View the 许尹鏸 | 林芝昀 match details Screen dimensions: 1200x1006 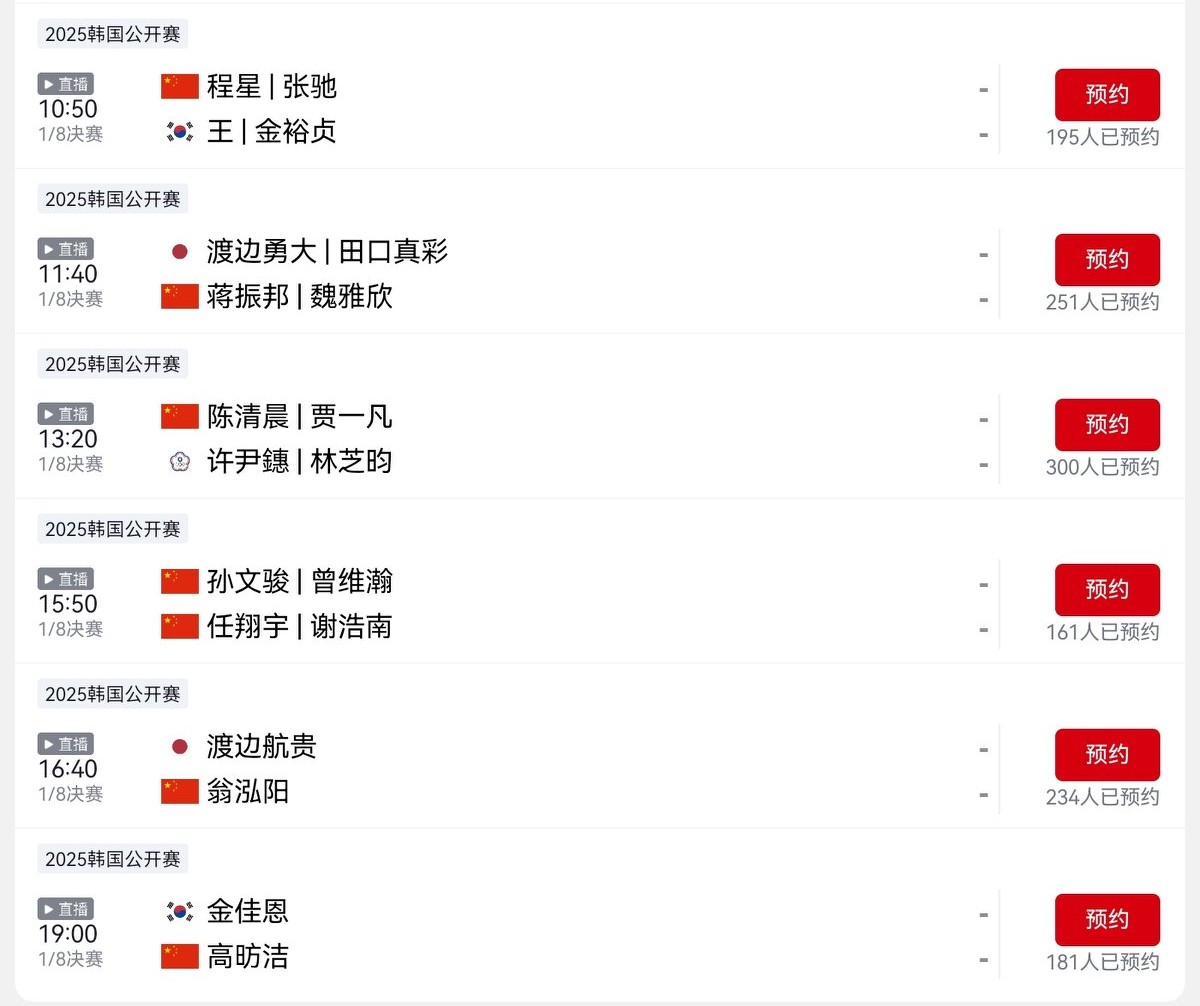[x=299, y=462]
